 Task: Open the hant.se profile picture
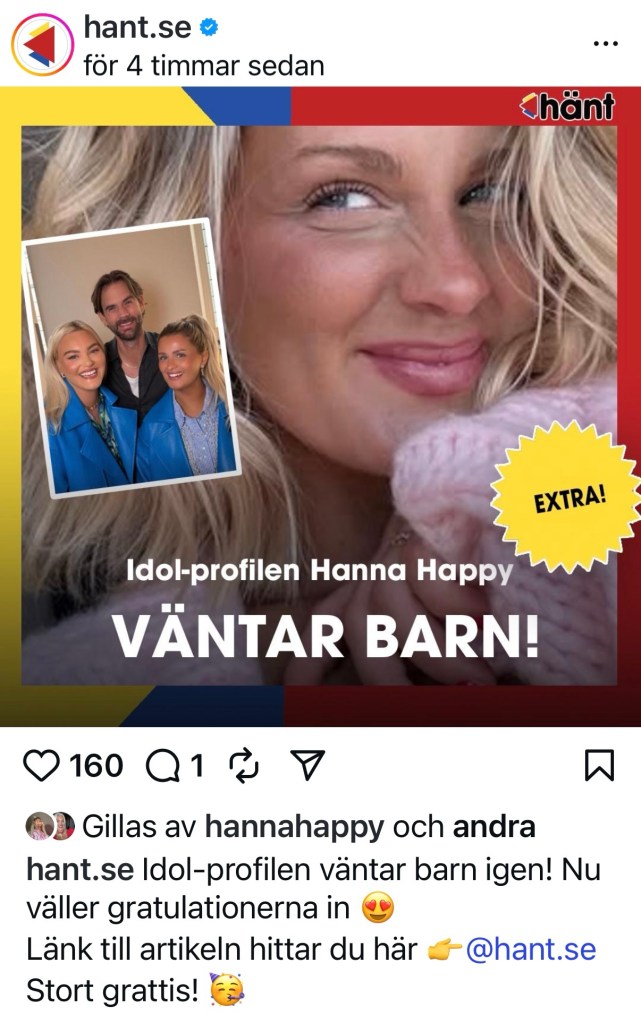[43, 44]
